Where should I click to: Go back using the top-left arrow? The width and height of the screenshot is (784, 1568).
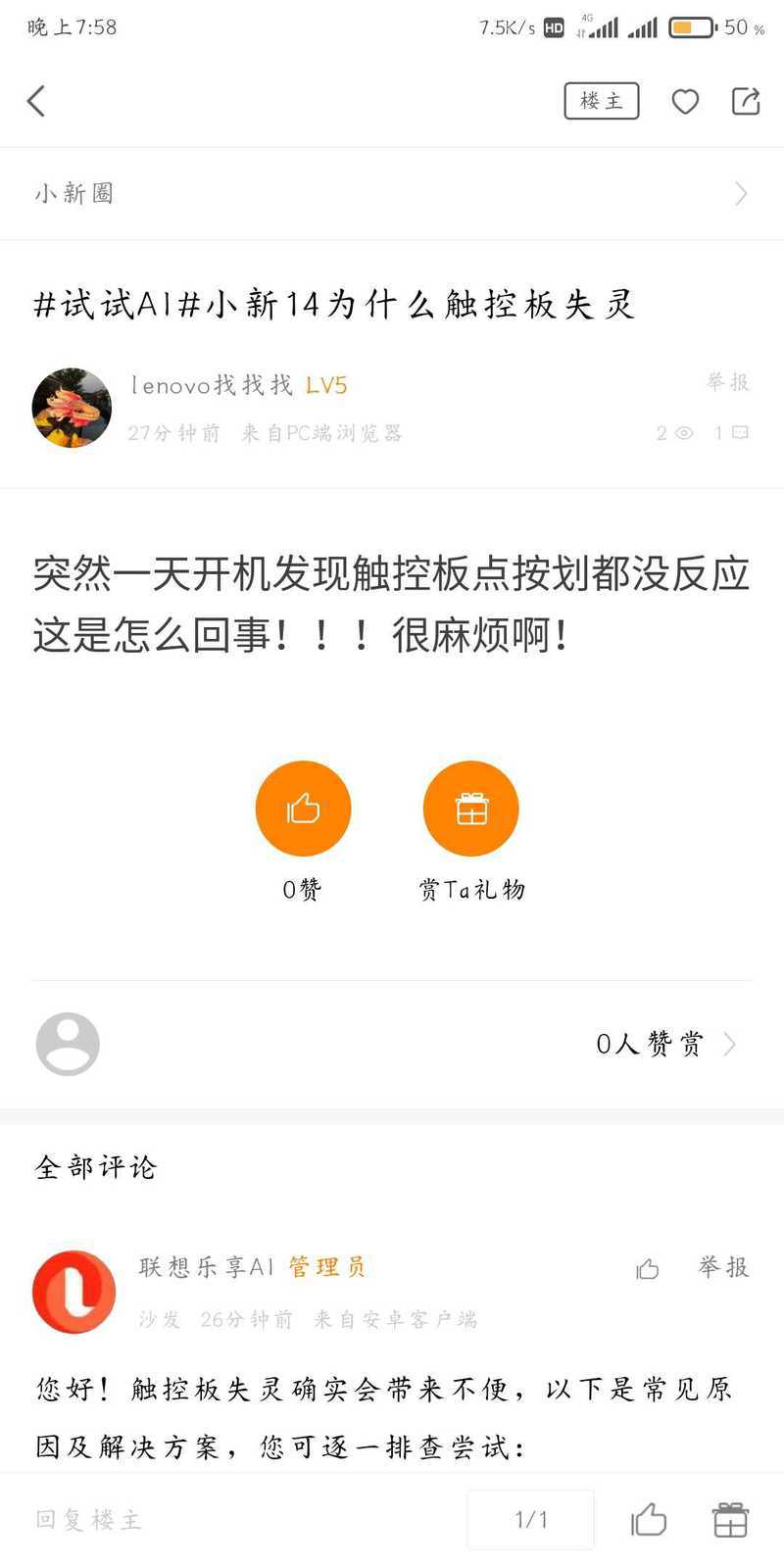pos(37,101)
